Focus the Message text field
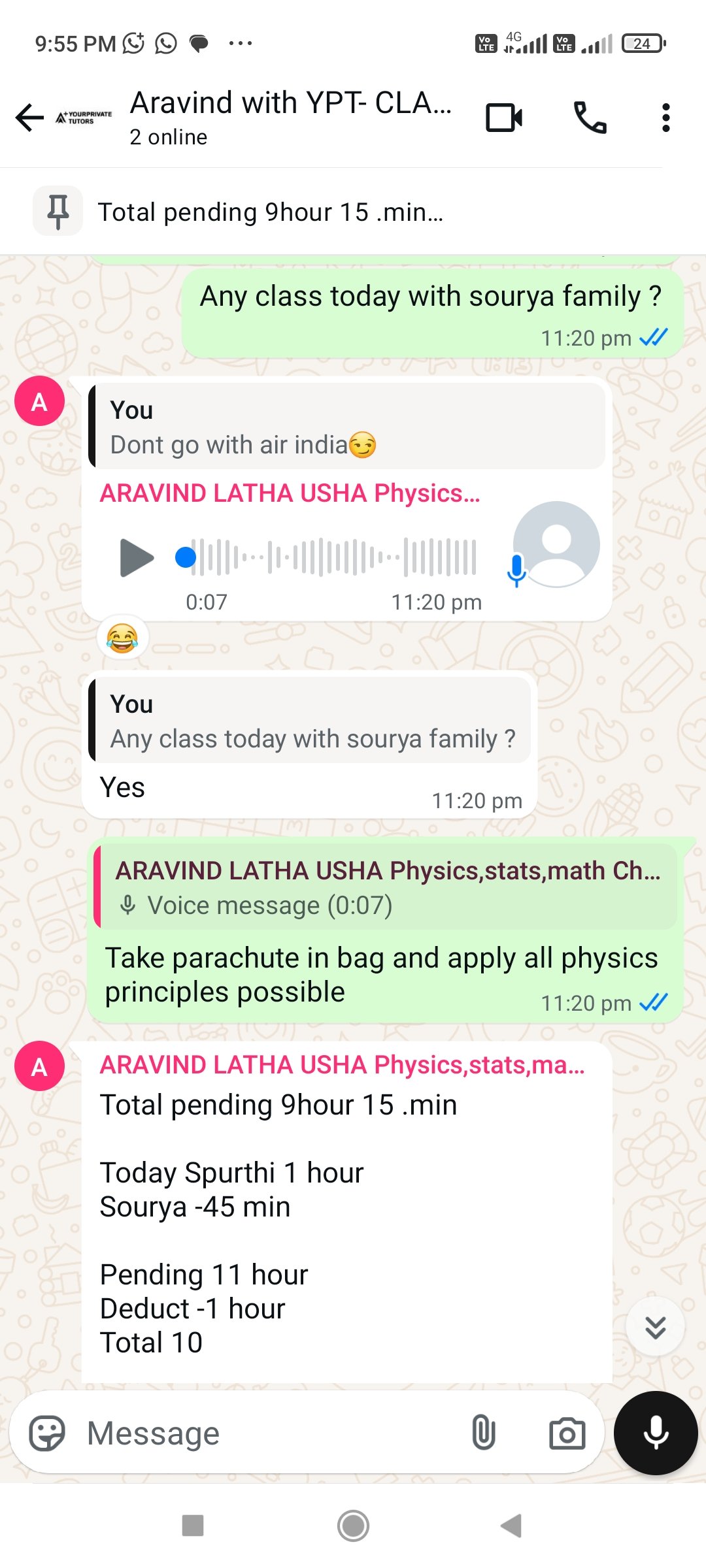This screenshot has height=1568, width=706. coord(268,1433)
